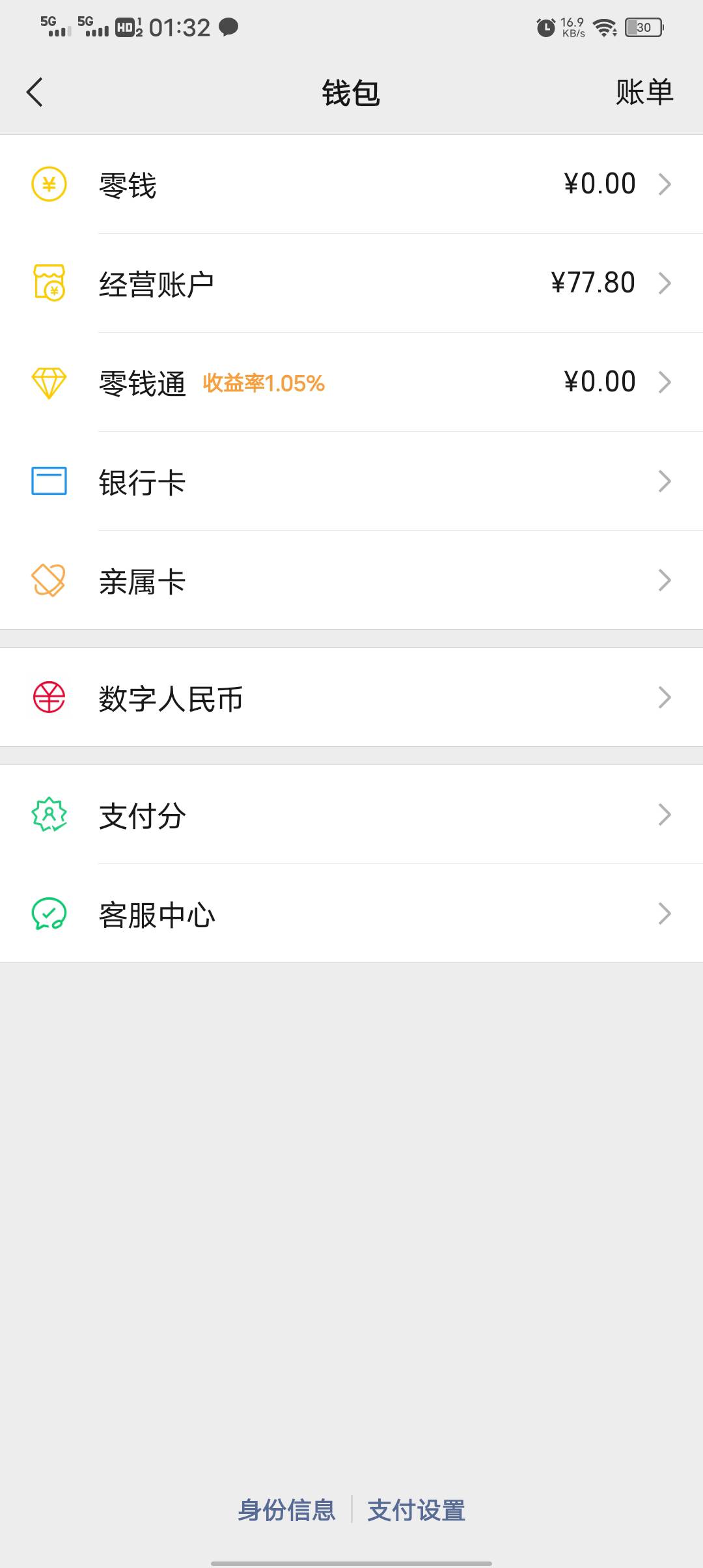Screen dimensions: 703x1568
Task: Go back using the top-left arrow
Action: click(x=35, y=92)
